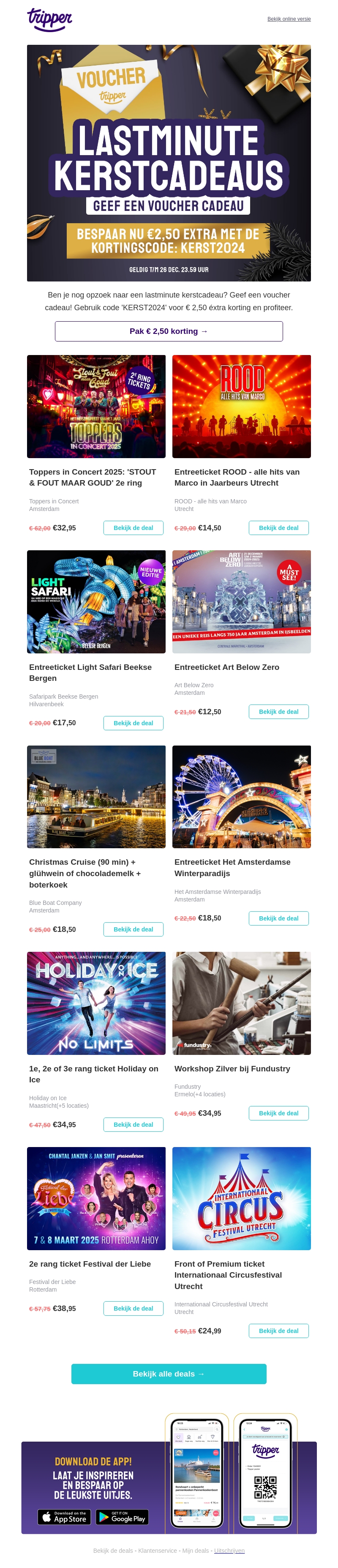338x1568 pixels.
Task: View the Amsterdamse Winterparadijs deal
Action: 278,918
